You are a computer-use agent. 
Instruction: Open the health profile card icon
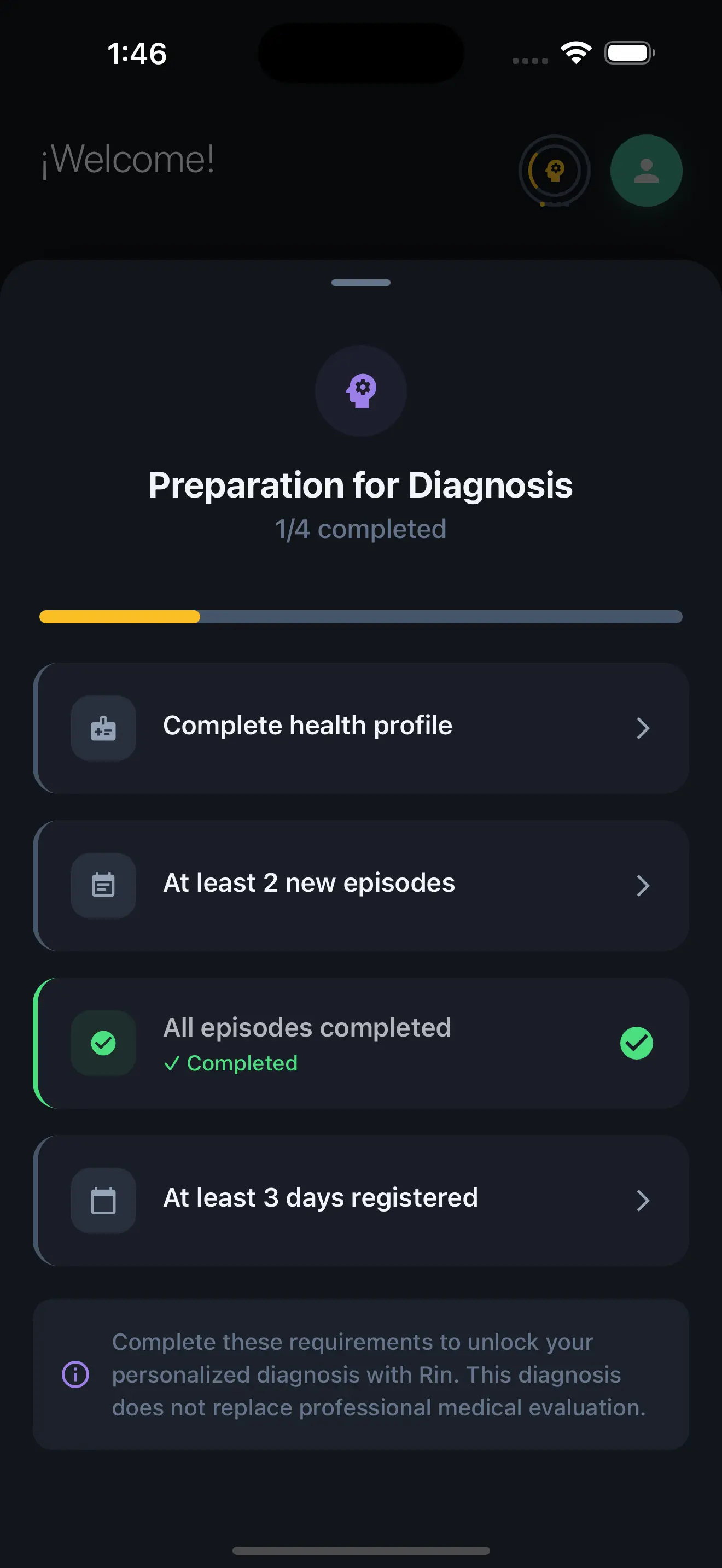(x=103, y=728)
